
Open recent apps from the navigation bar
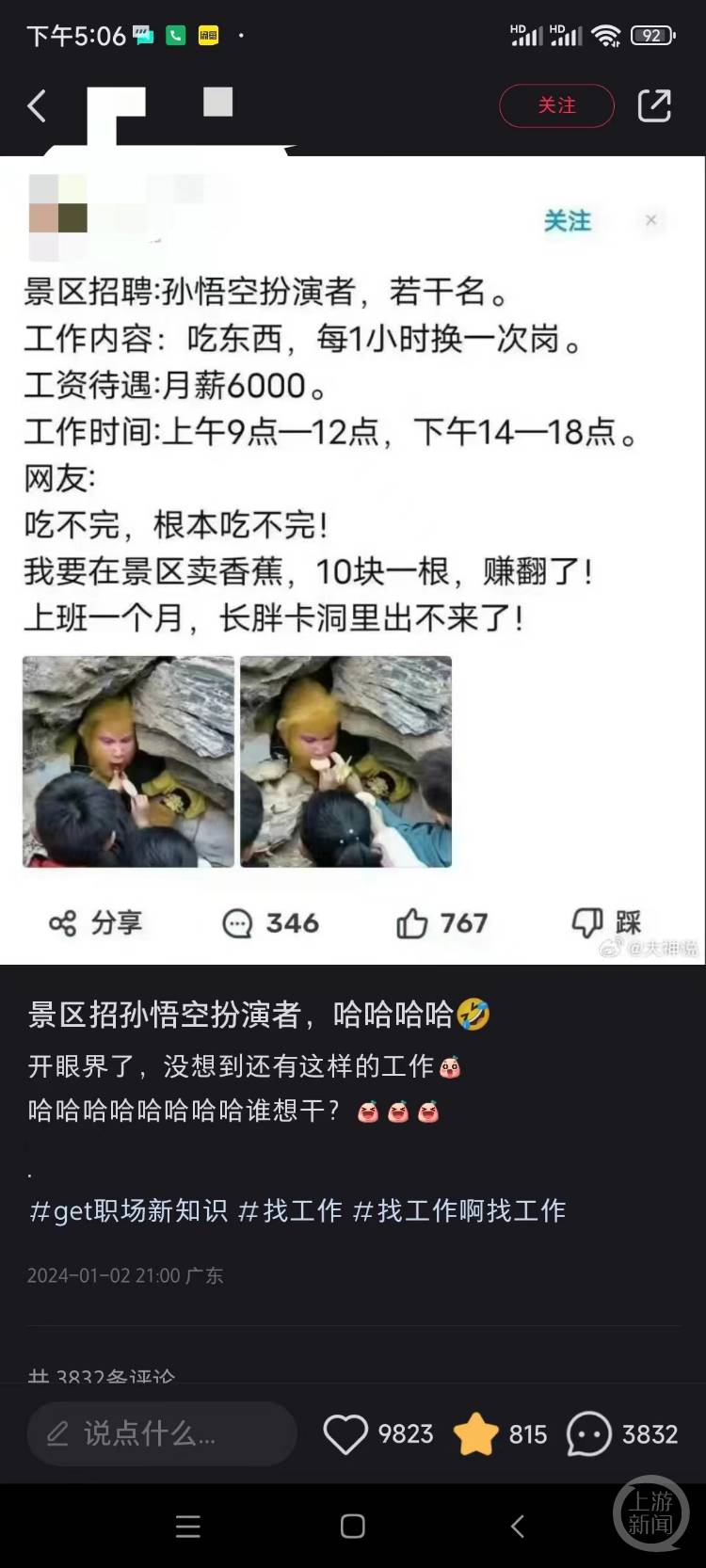tap(188, 1527)
